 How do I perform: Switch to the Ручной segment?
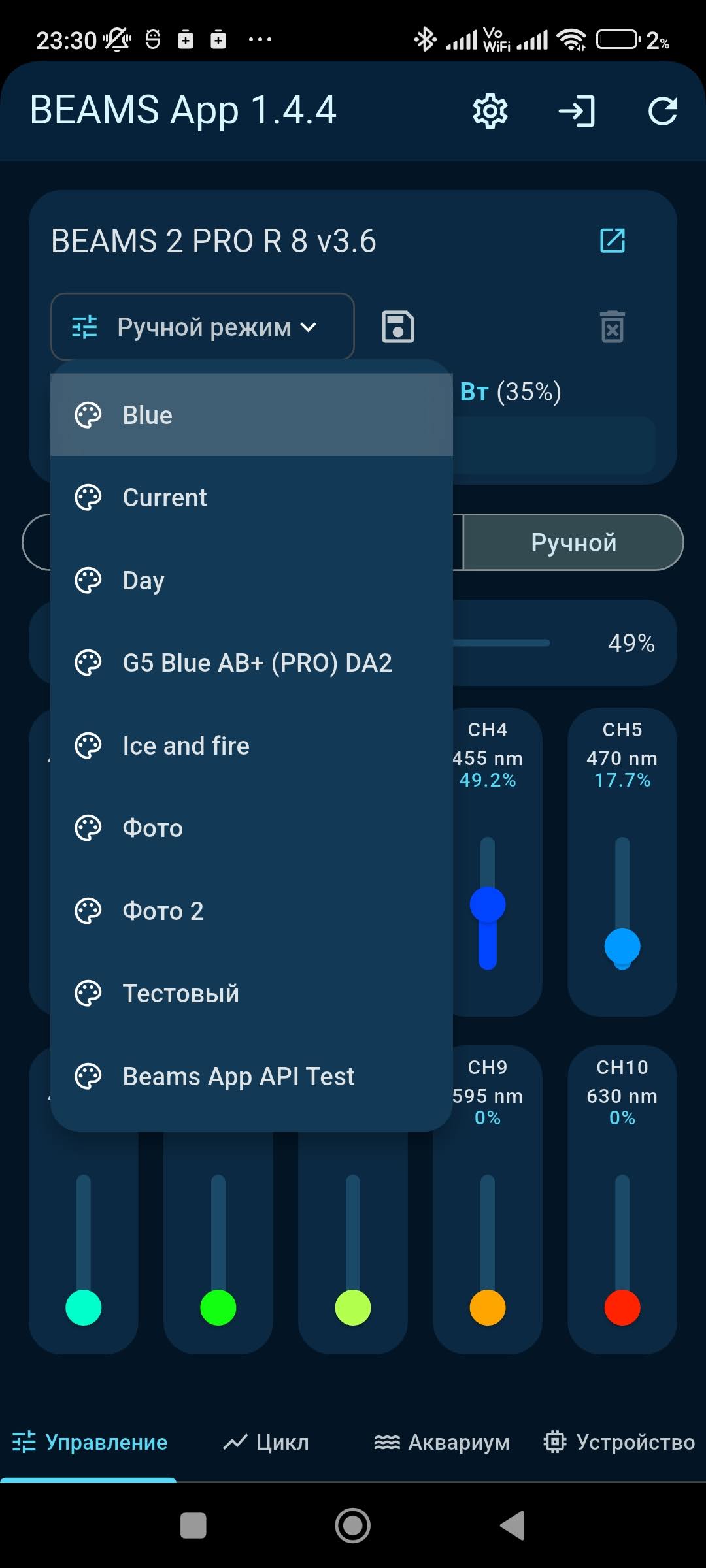click(x=573, y=542)
